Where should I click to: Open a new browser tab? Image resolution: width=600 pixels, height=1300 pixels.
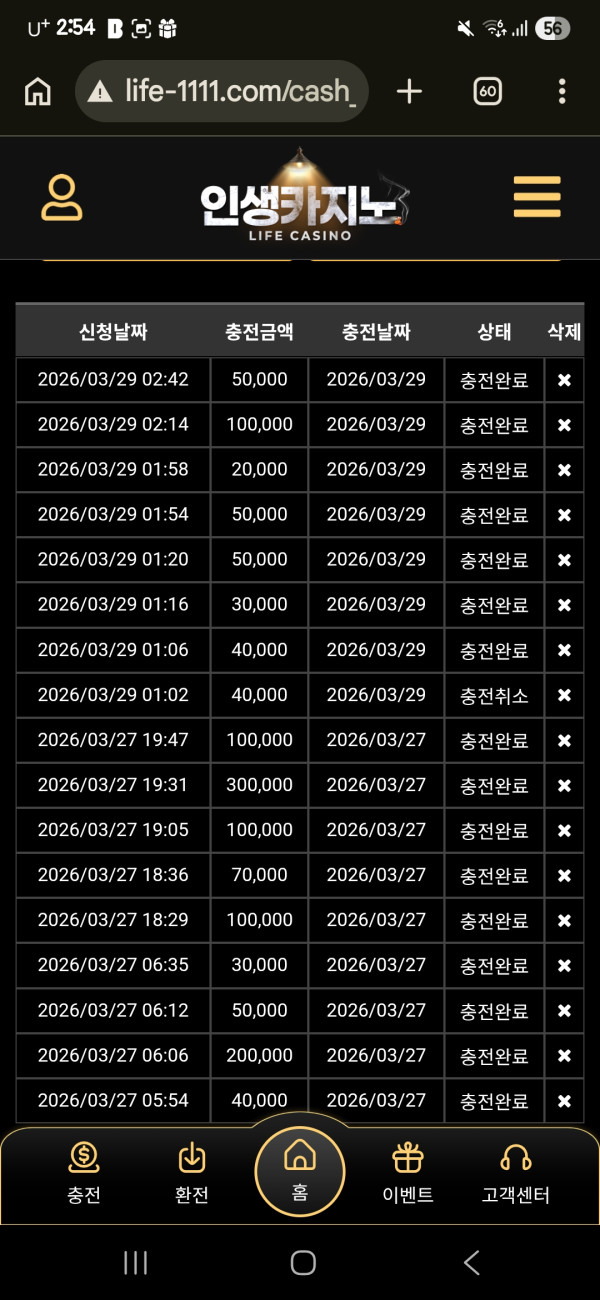[x=409, y=92]
